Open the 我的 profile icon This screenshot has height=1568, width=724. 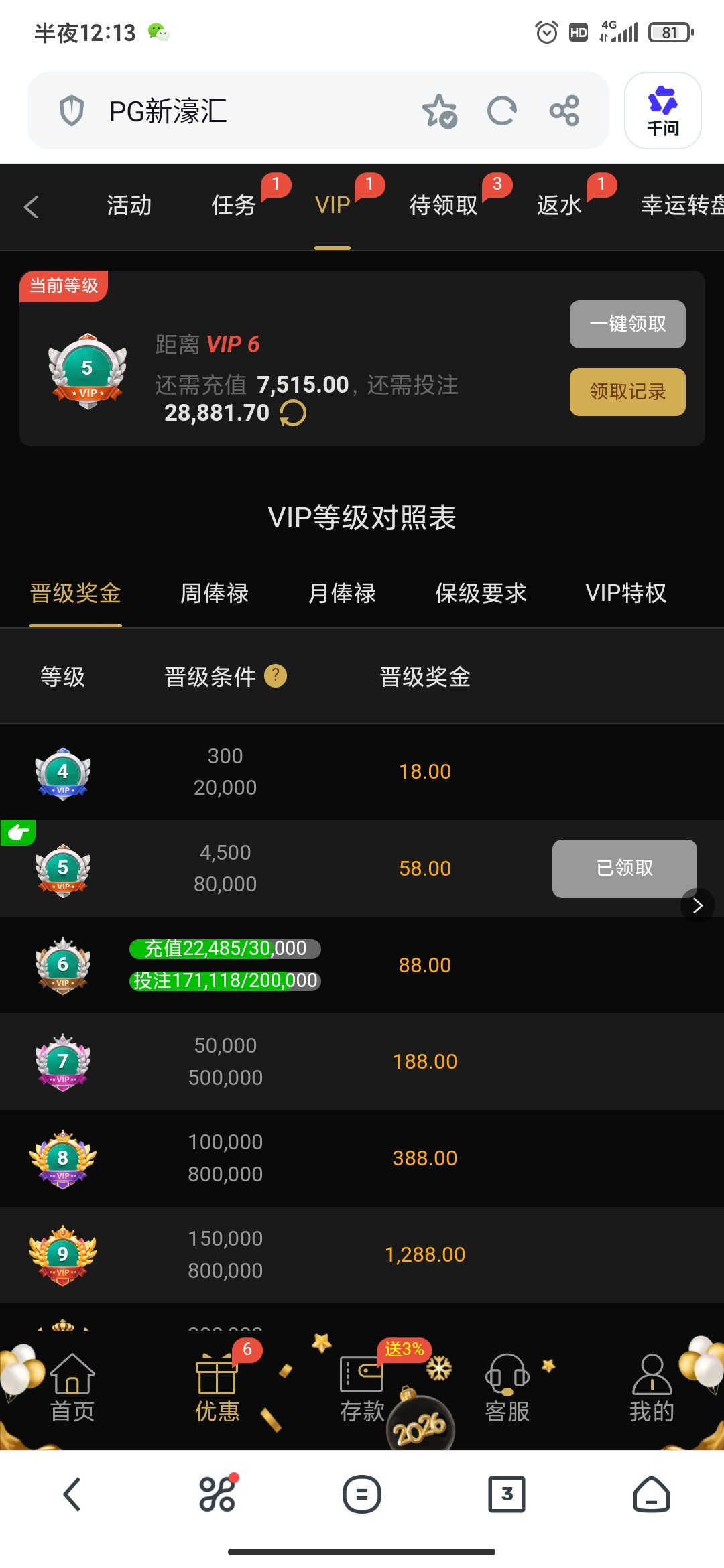[x=652, y=1380]
